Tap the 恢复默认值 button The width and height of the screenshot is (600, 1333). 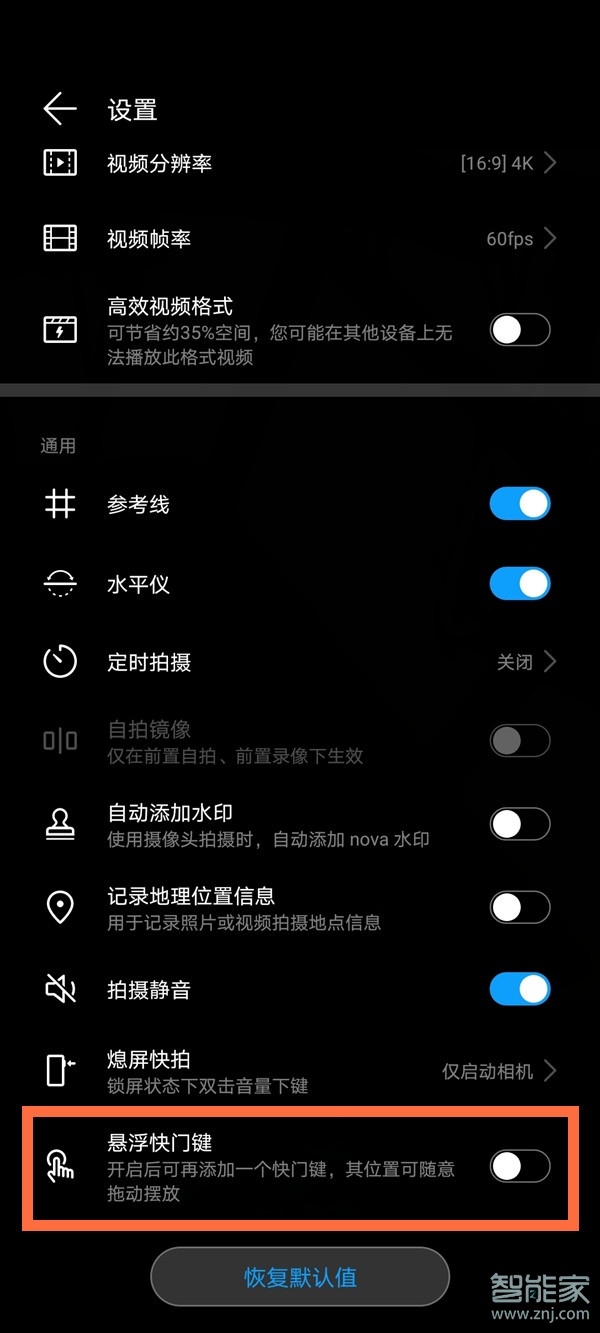click(x=300, y=1277)
